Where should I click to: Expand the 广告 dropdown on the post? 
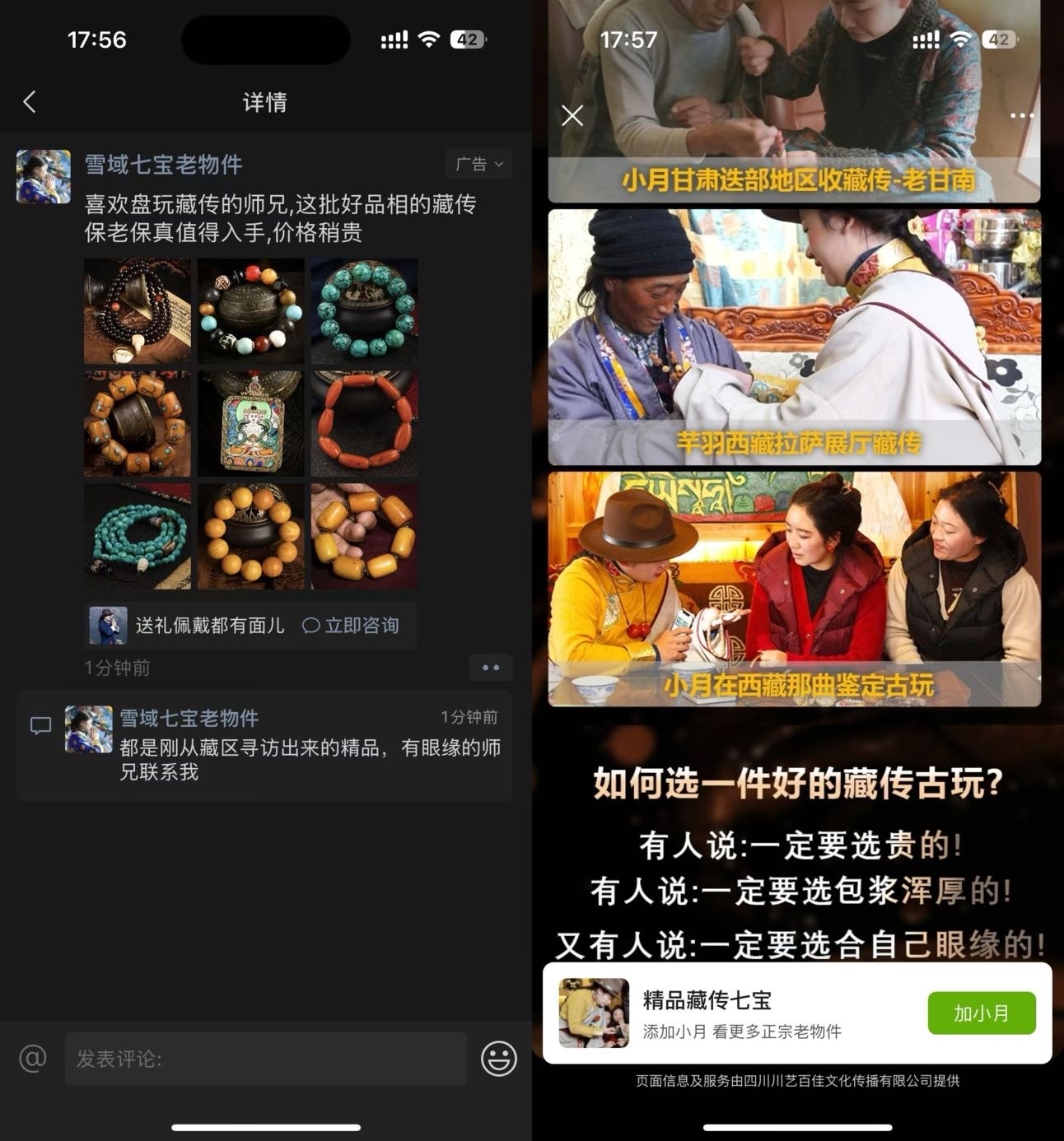(479, 164)
